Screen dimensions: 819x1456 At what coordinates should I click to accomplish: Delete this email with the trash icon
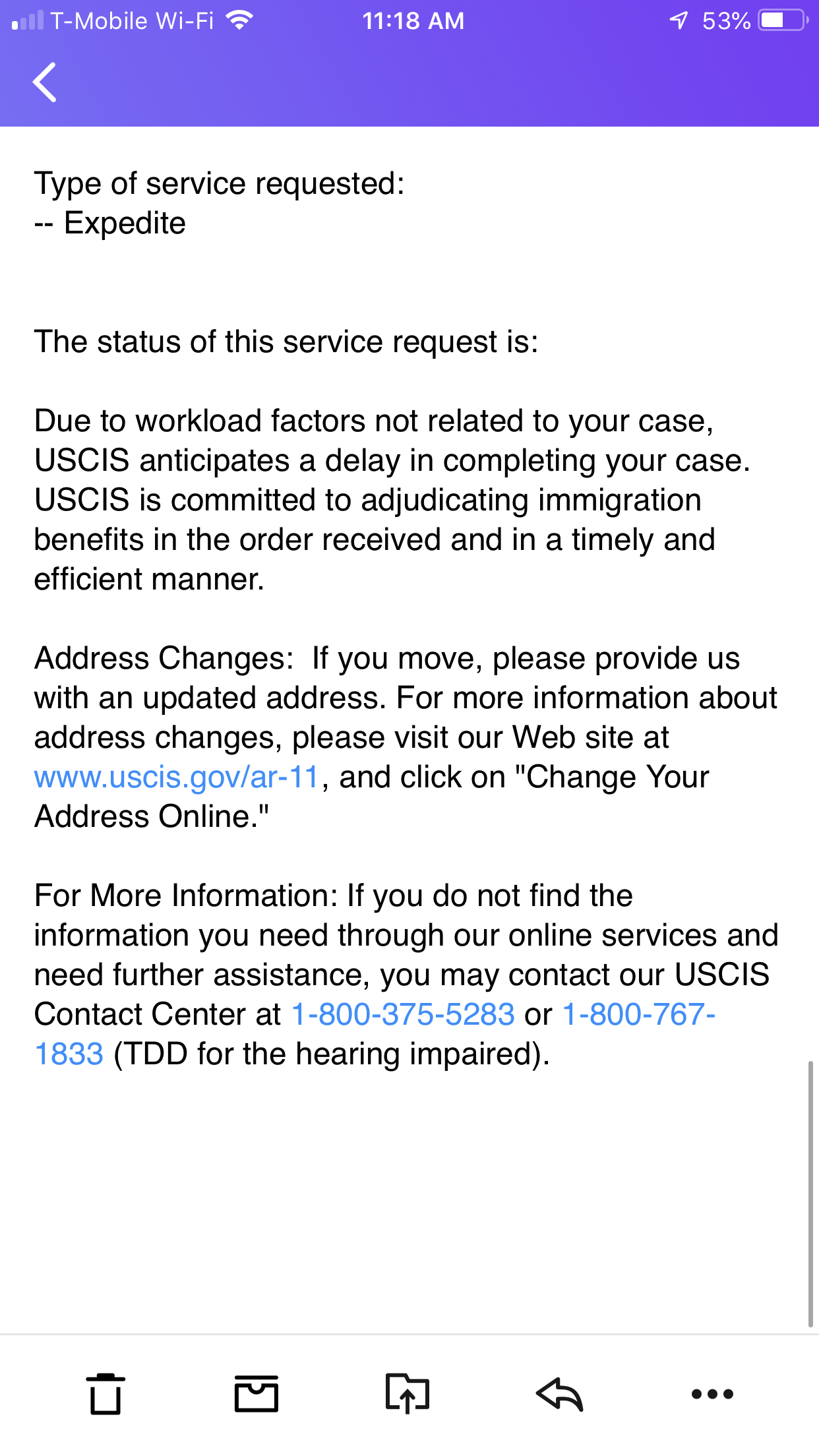106,1393
